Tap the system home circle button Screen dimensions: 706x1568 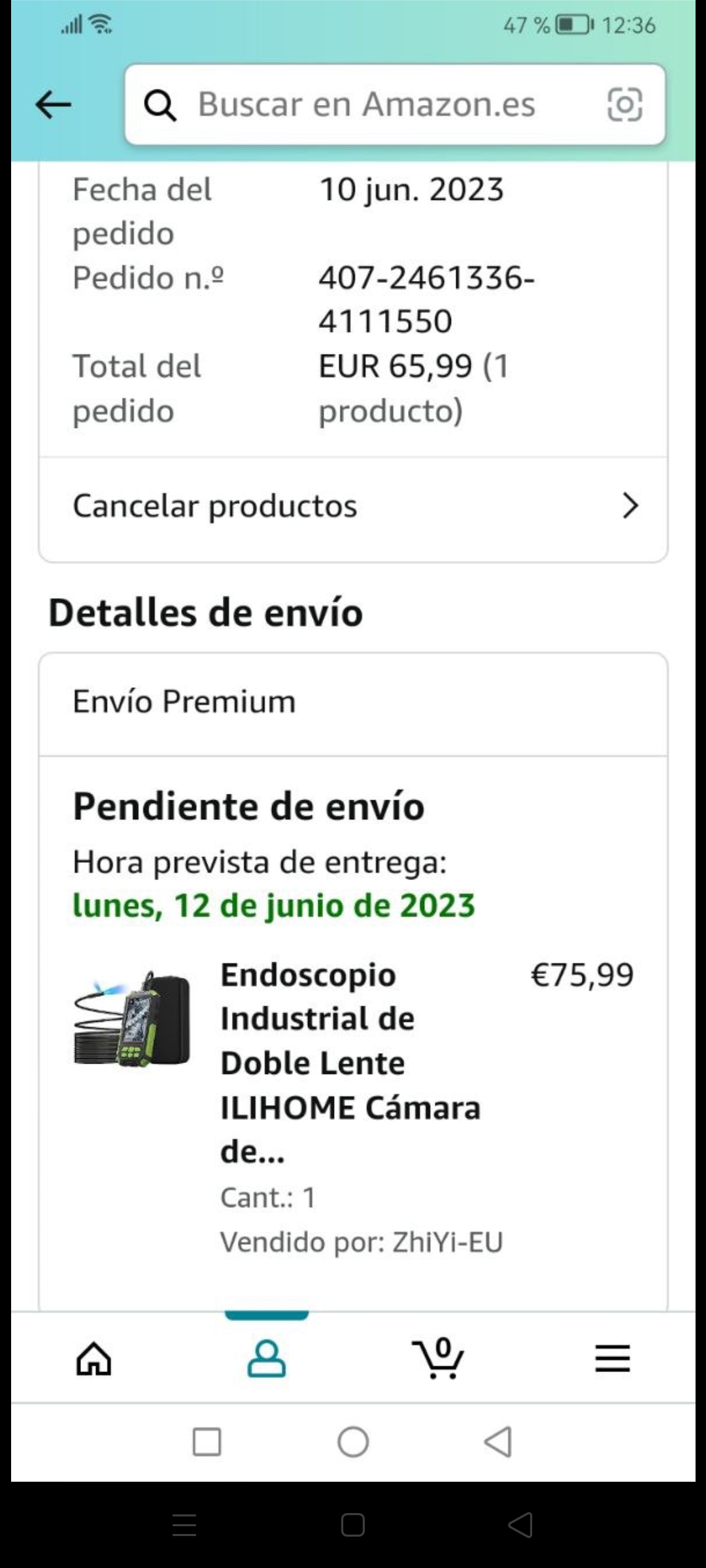click(353, 1441)
